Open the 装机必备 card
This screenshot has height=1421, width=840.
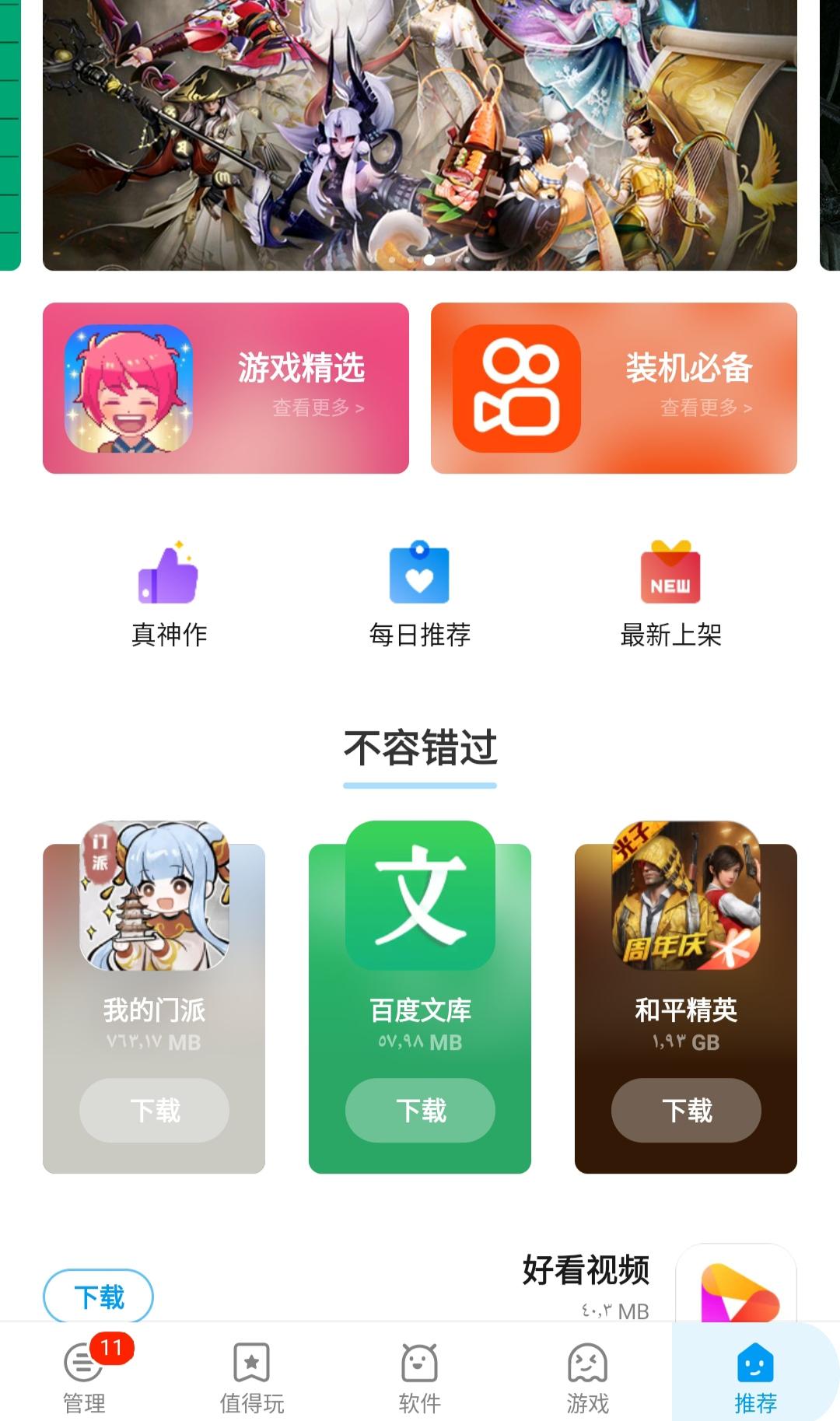pos(614,388)
